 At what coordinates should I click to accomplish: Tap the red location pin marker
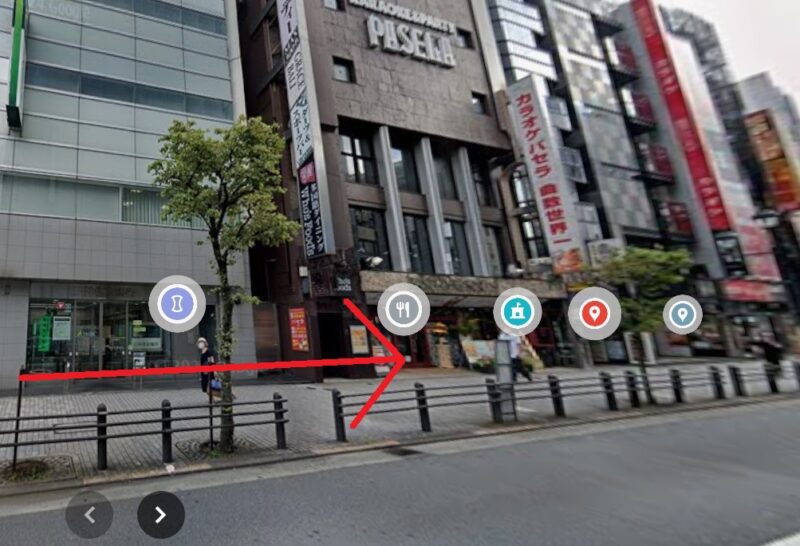click(x=594, y=314)
